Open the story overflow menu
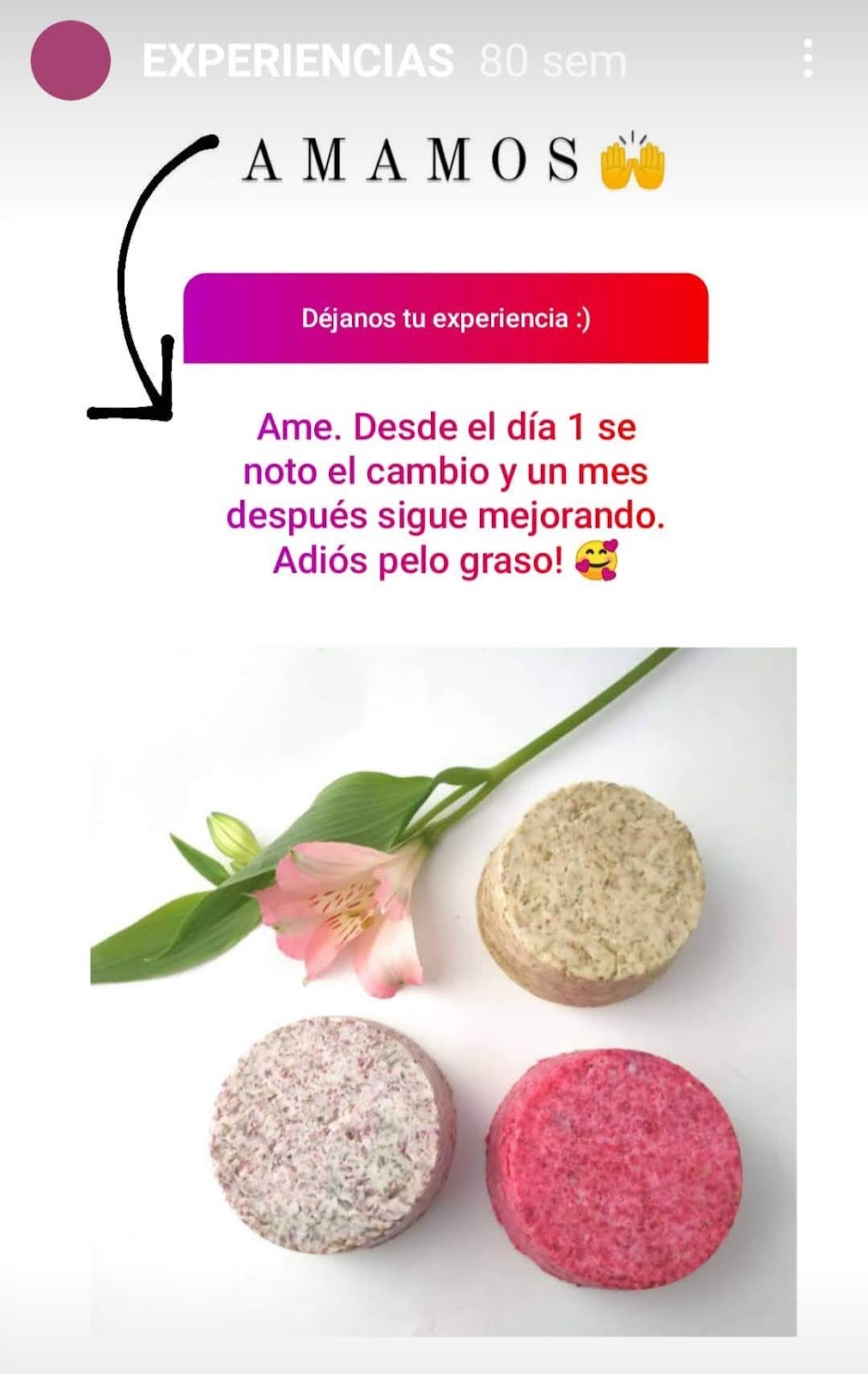Viewport: 868px width, 1374px height. 807,59
